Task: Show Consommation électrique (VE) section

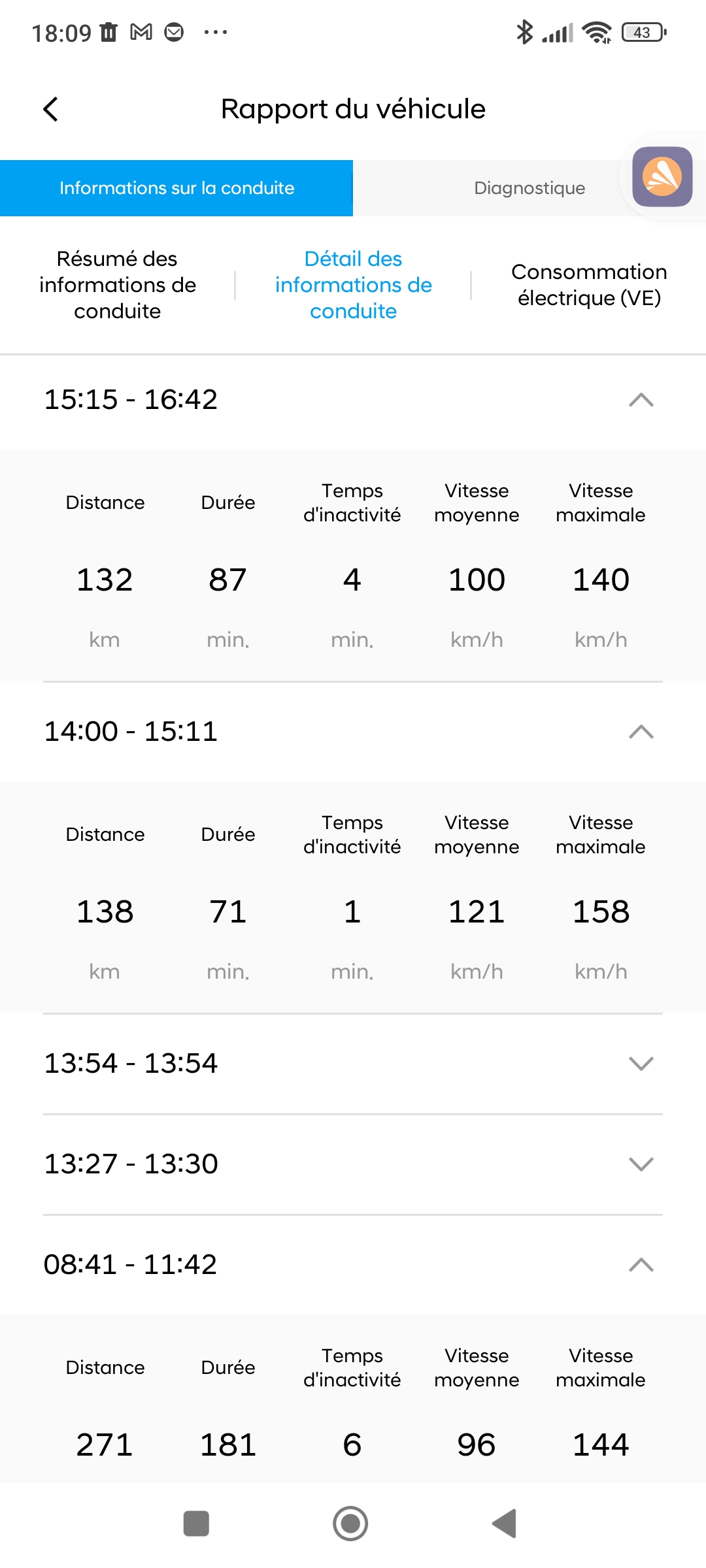Action: coord(589,285)
